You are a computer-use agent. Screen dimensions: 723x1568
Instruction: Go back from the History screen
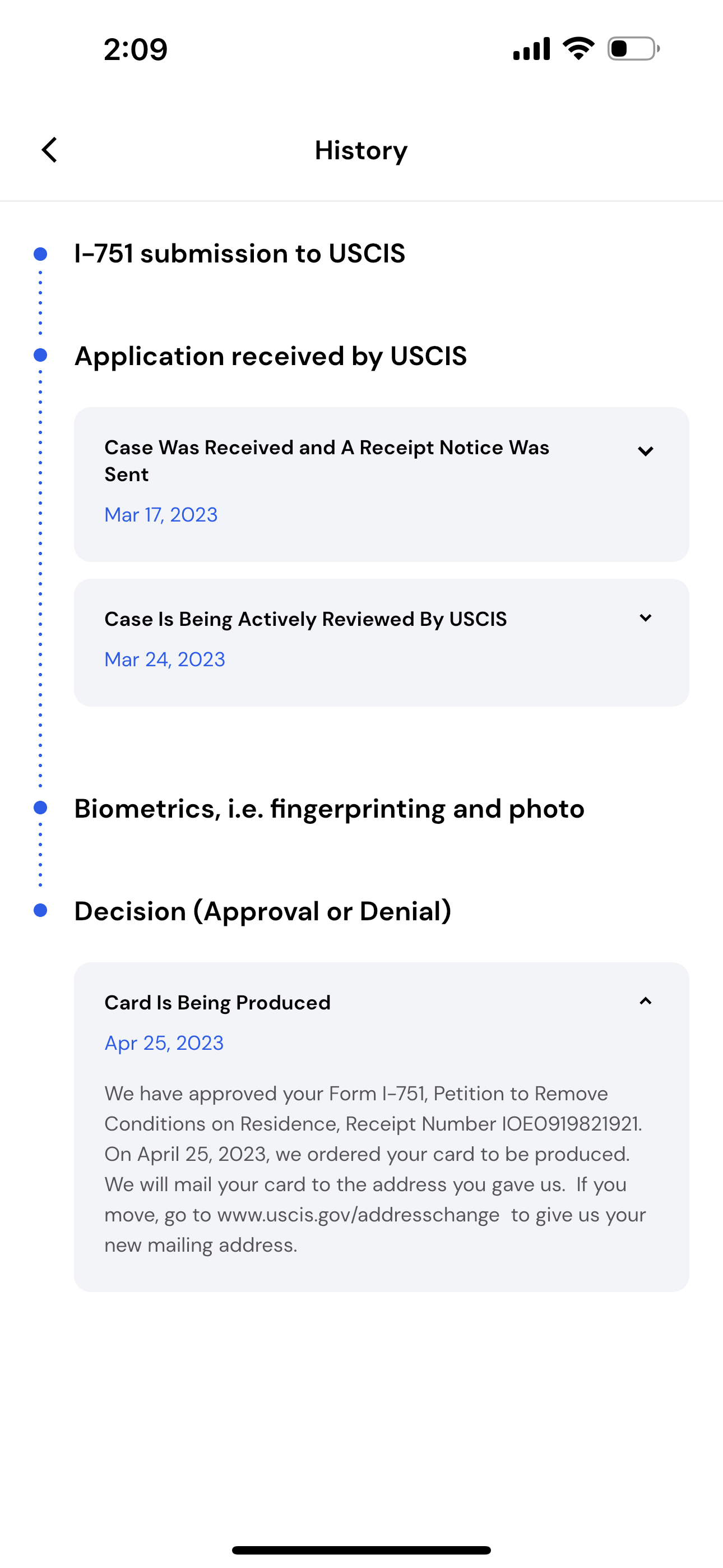49,150
